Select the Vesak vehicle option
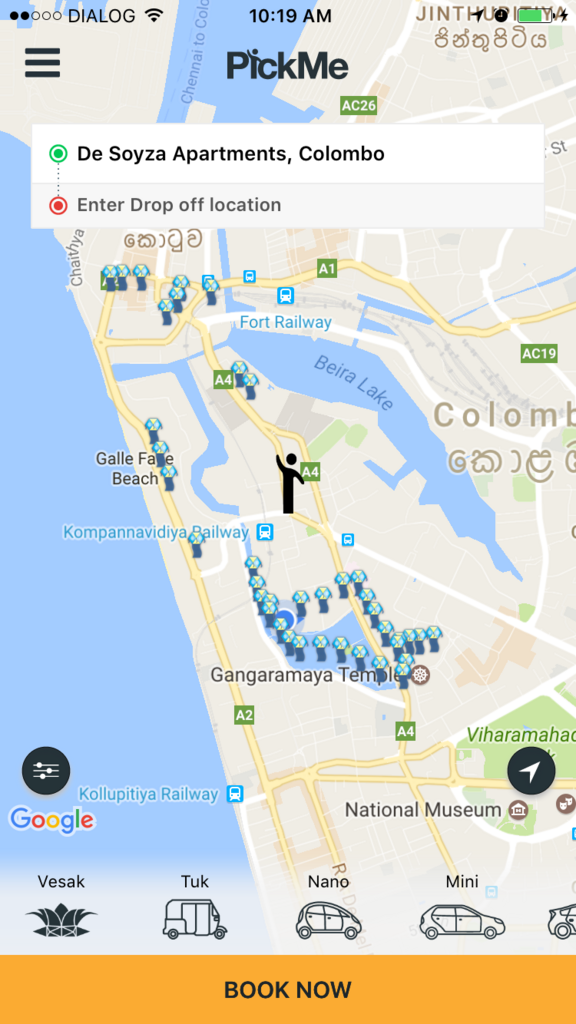The image size is (576, 1024). coord(61,906)
